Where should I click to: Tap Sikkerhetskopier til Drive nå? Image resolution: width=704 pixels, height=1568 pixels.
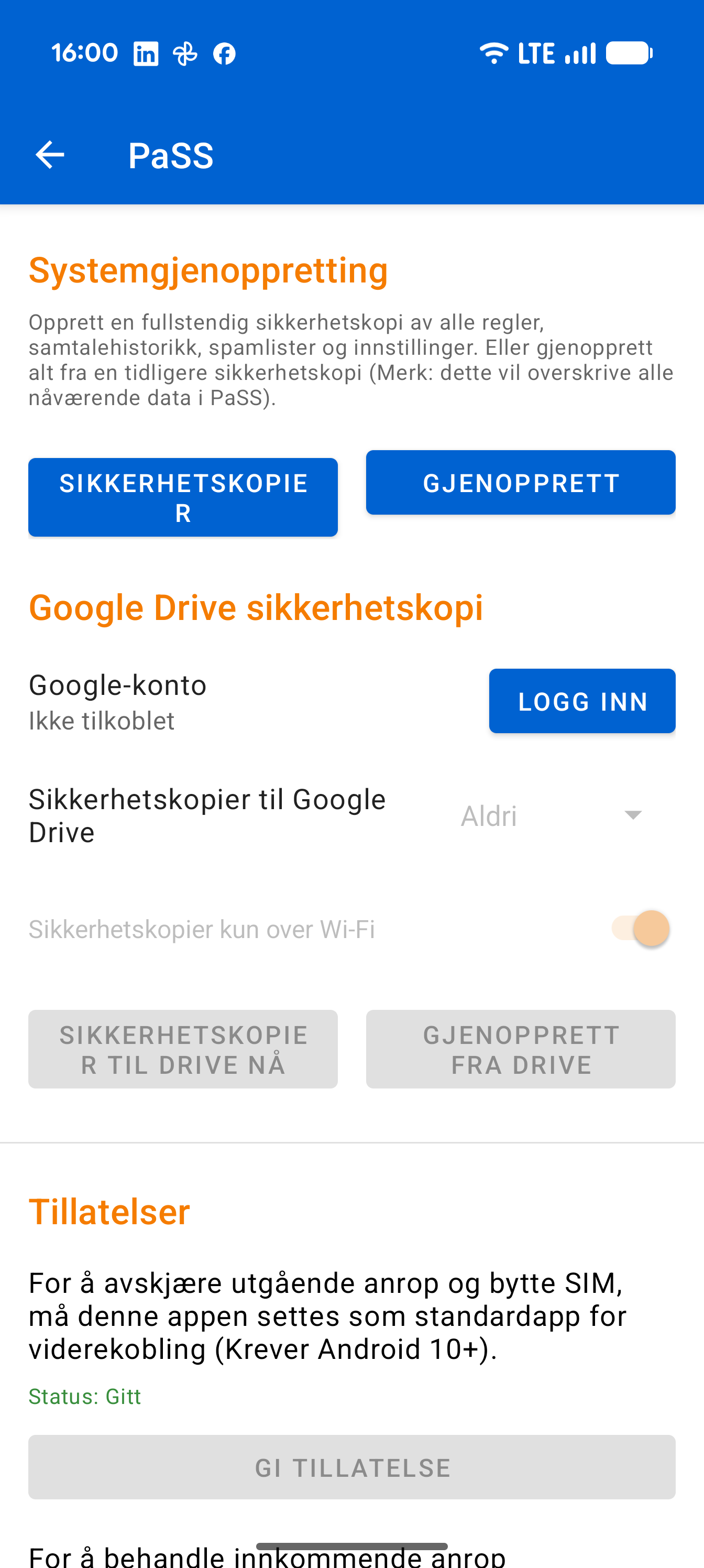click(182, 1049)
